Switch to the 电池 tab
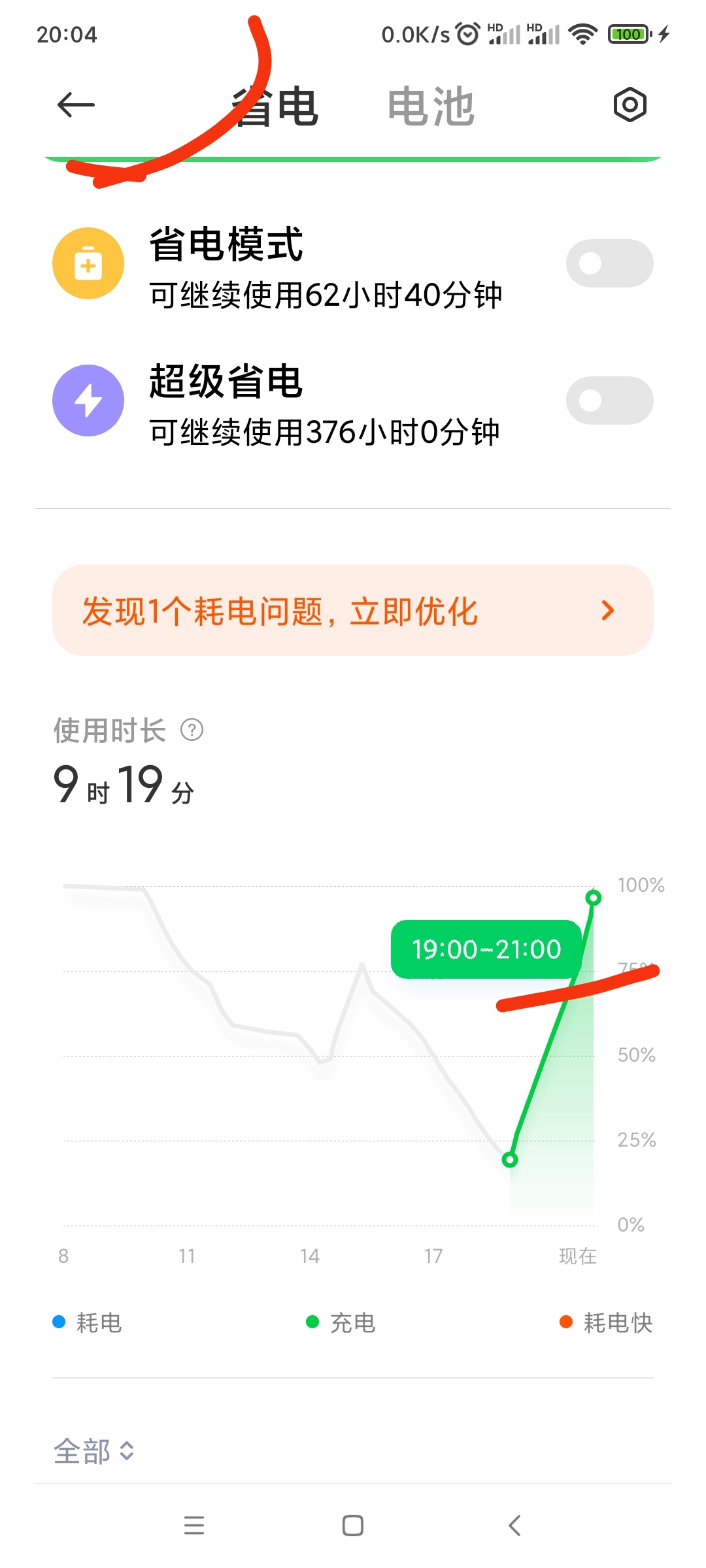 point(431,106)
